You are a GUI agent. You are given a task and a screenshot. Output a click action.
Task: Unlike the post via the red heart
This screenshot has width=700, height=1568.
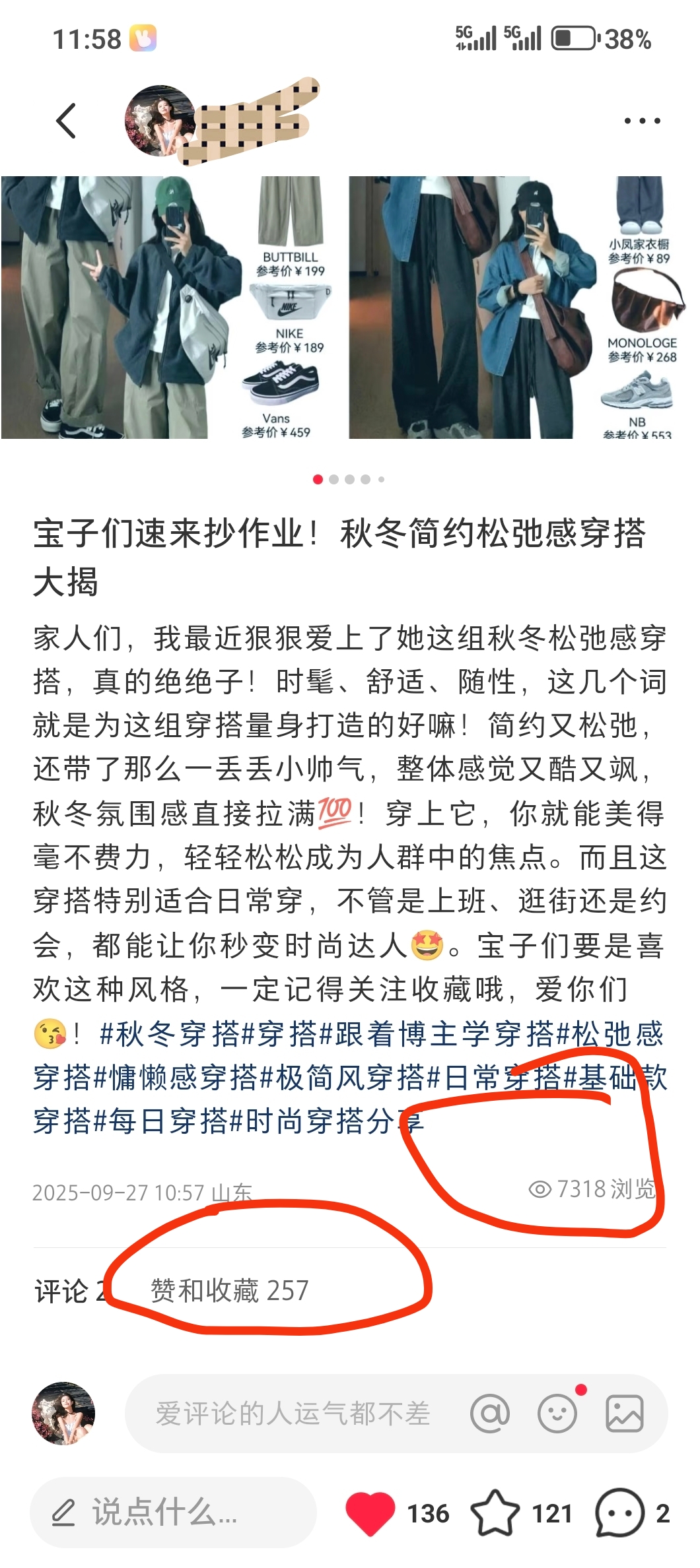[370, 1513]
